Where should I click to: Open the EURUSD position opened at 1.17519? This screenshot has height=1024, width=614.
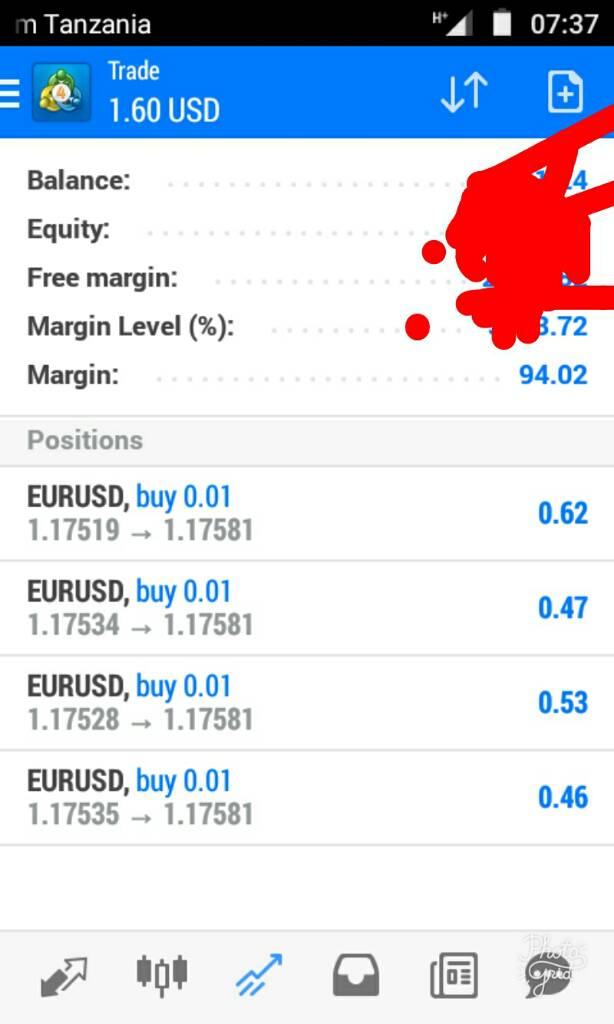point(300,513)
